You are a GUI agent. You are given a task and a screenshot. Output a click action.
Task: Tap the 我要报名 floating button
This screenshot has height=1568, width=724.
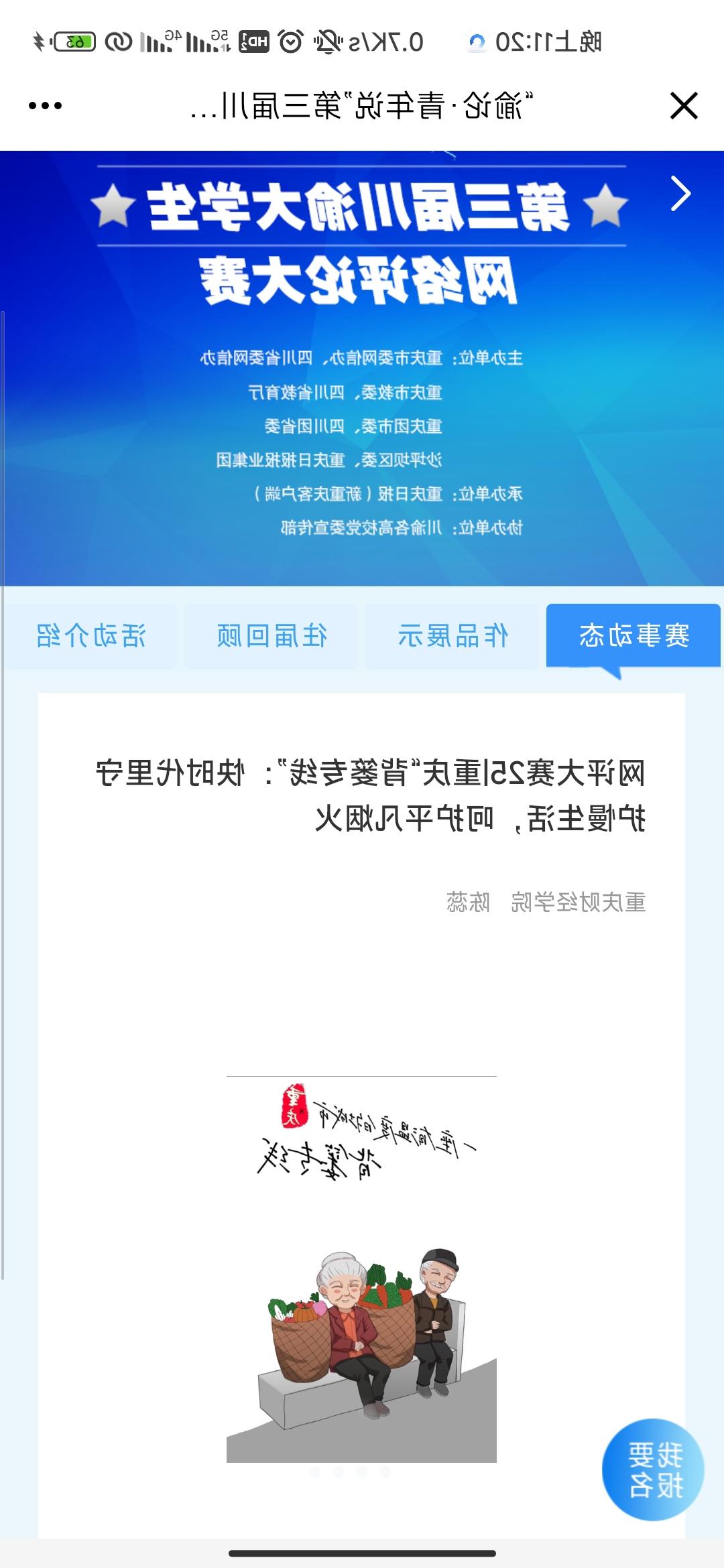click(654, 1469)
